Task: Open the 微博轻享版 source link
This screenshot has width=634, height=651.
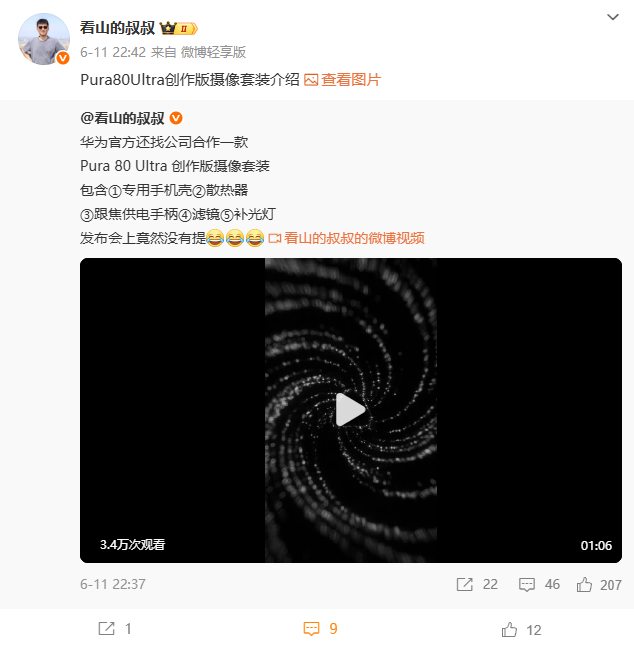Action: point(213,51)
